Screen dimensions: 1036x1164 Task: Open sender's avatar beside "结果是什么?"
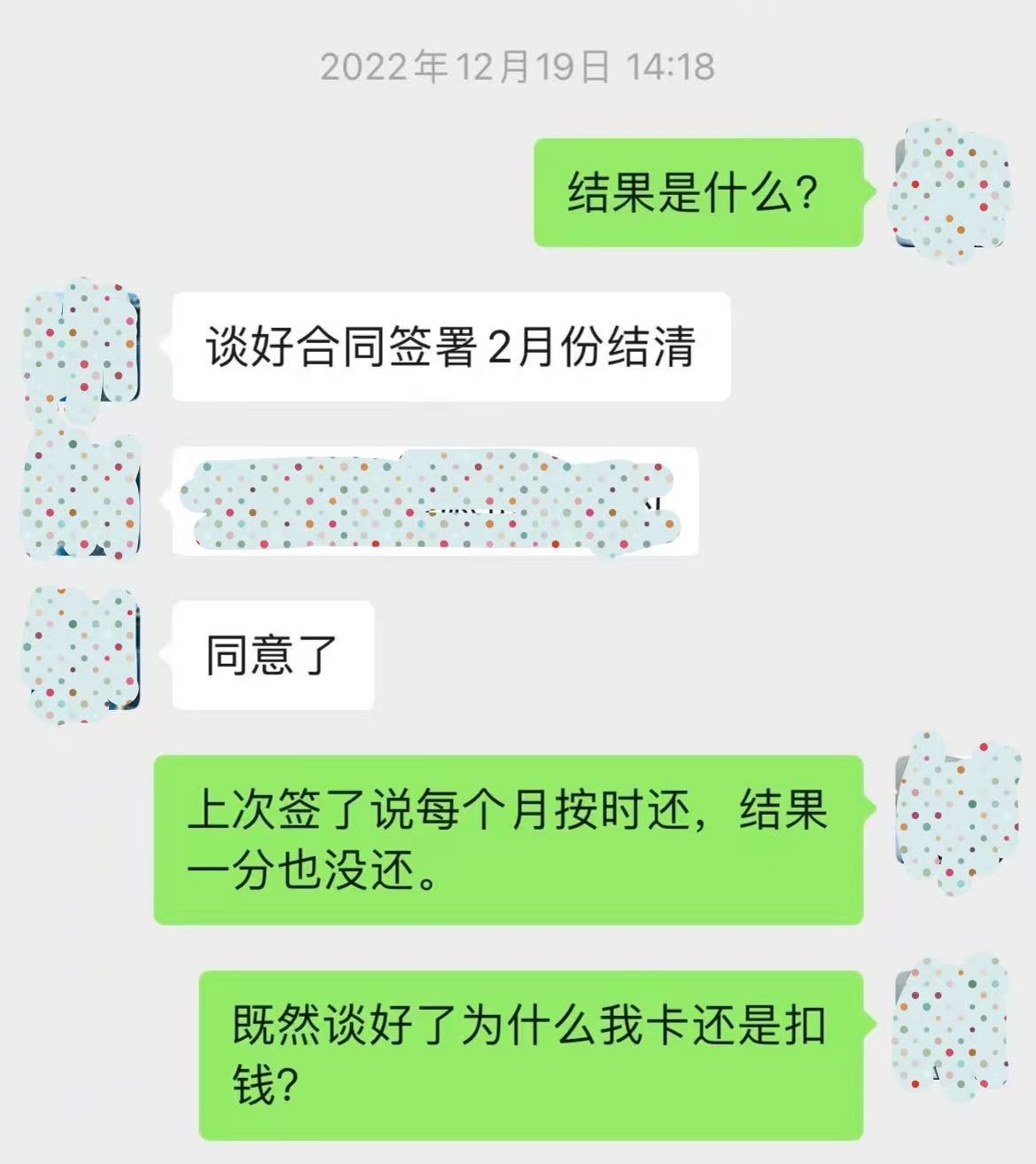click(x=950, y=192)
